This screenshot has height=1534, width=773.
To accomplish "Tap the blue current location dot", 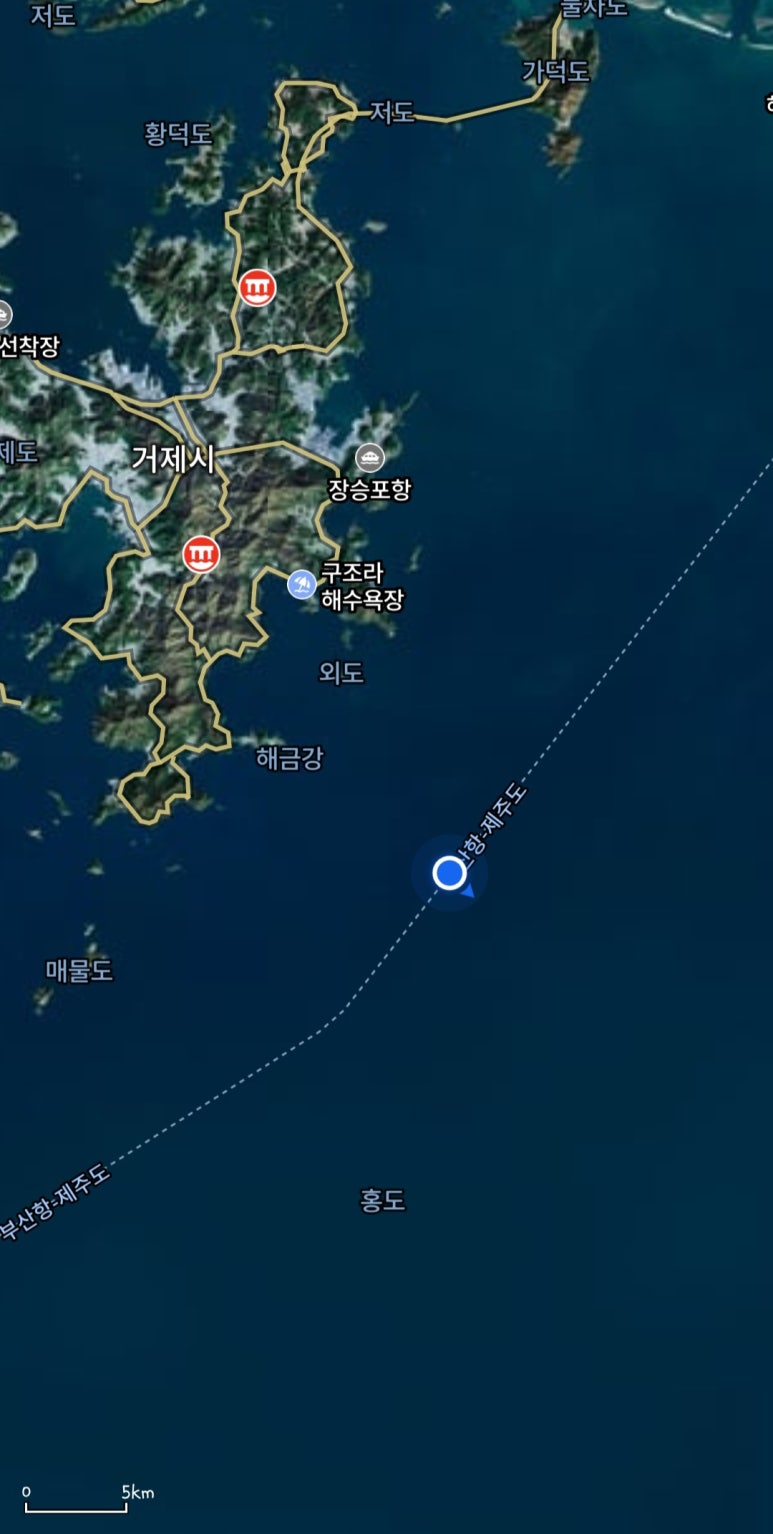I will click(450, 873).
